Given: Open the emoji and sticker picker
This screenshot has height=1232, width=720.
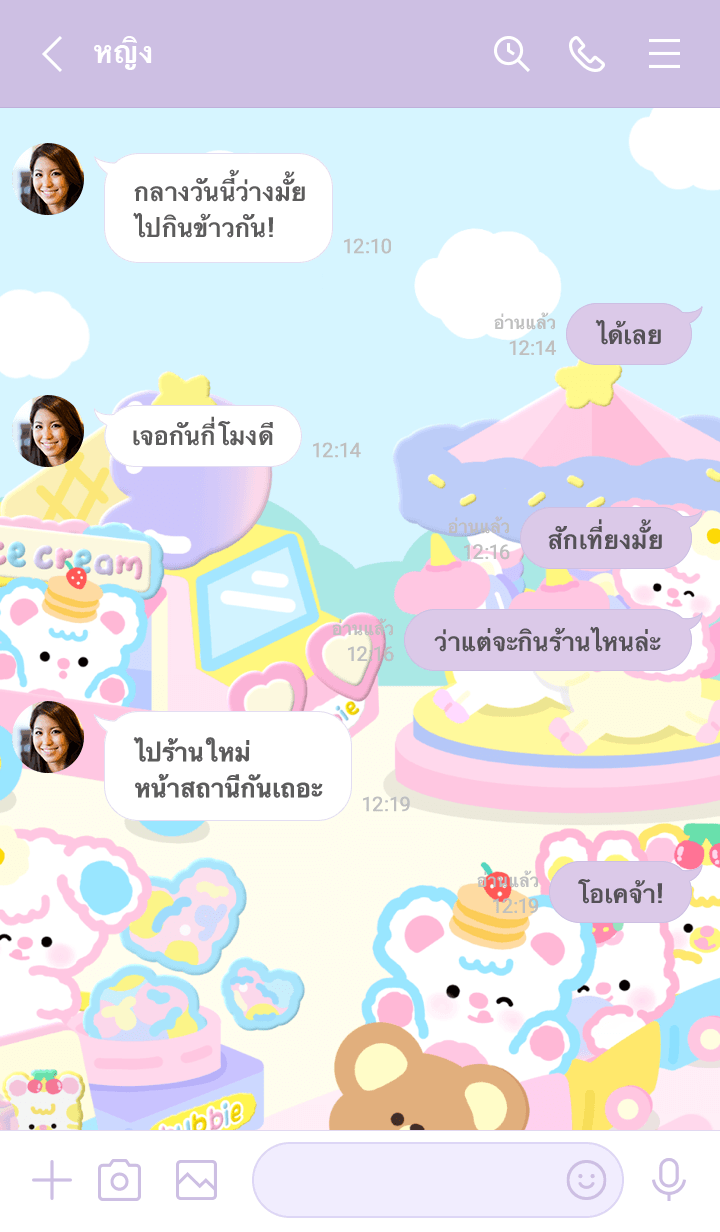Looking at the screenshot, I should click(586, 1181).
